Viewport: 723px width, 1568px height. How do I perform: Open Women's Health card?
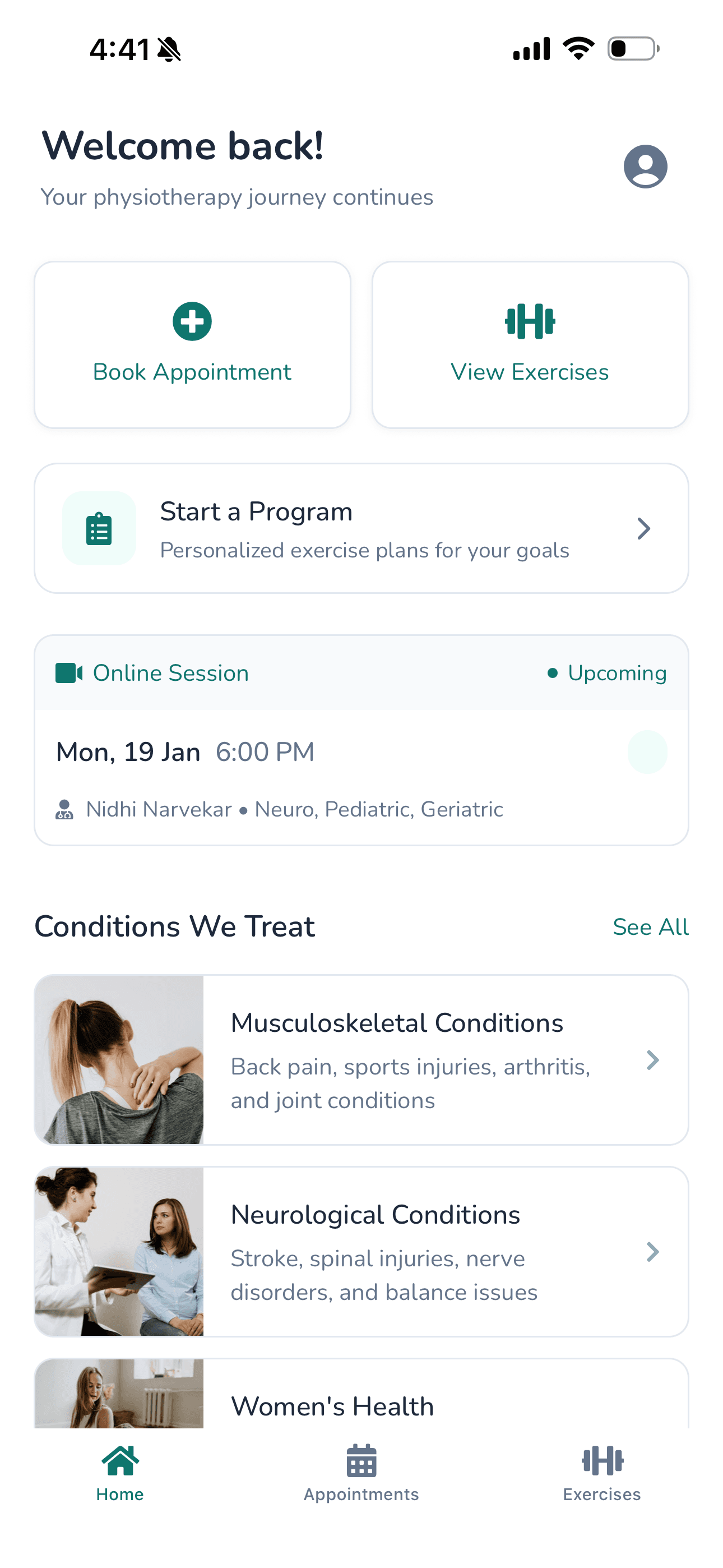tap(361, 1400)
